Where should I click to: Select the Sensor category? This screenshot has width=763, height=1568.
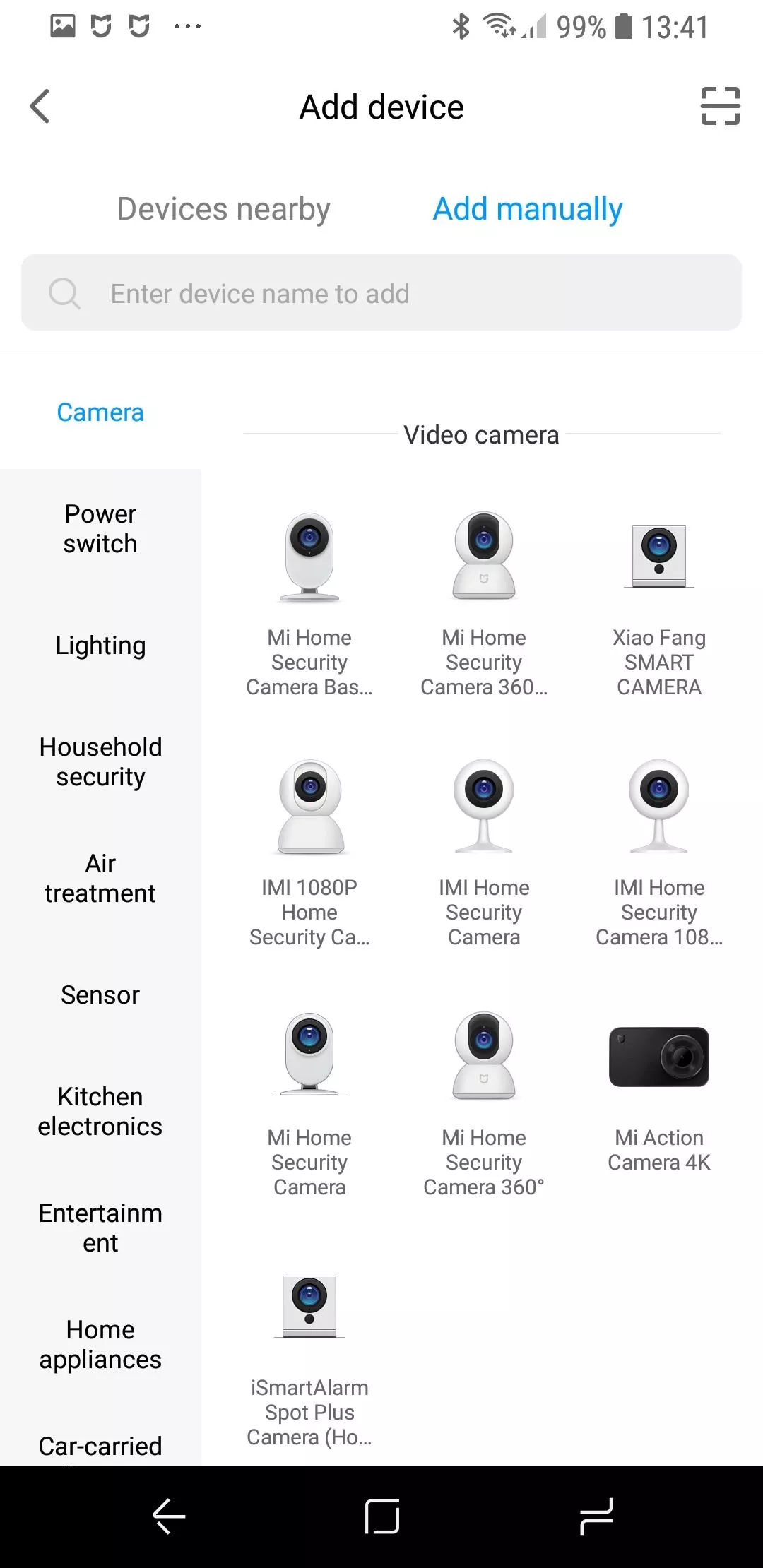click(x=100, y=994)
